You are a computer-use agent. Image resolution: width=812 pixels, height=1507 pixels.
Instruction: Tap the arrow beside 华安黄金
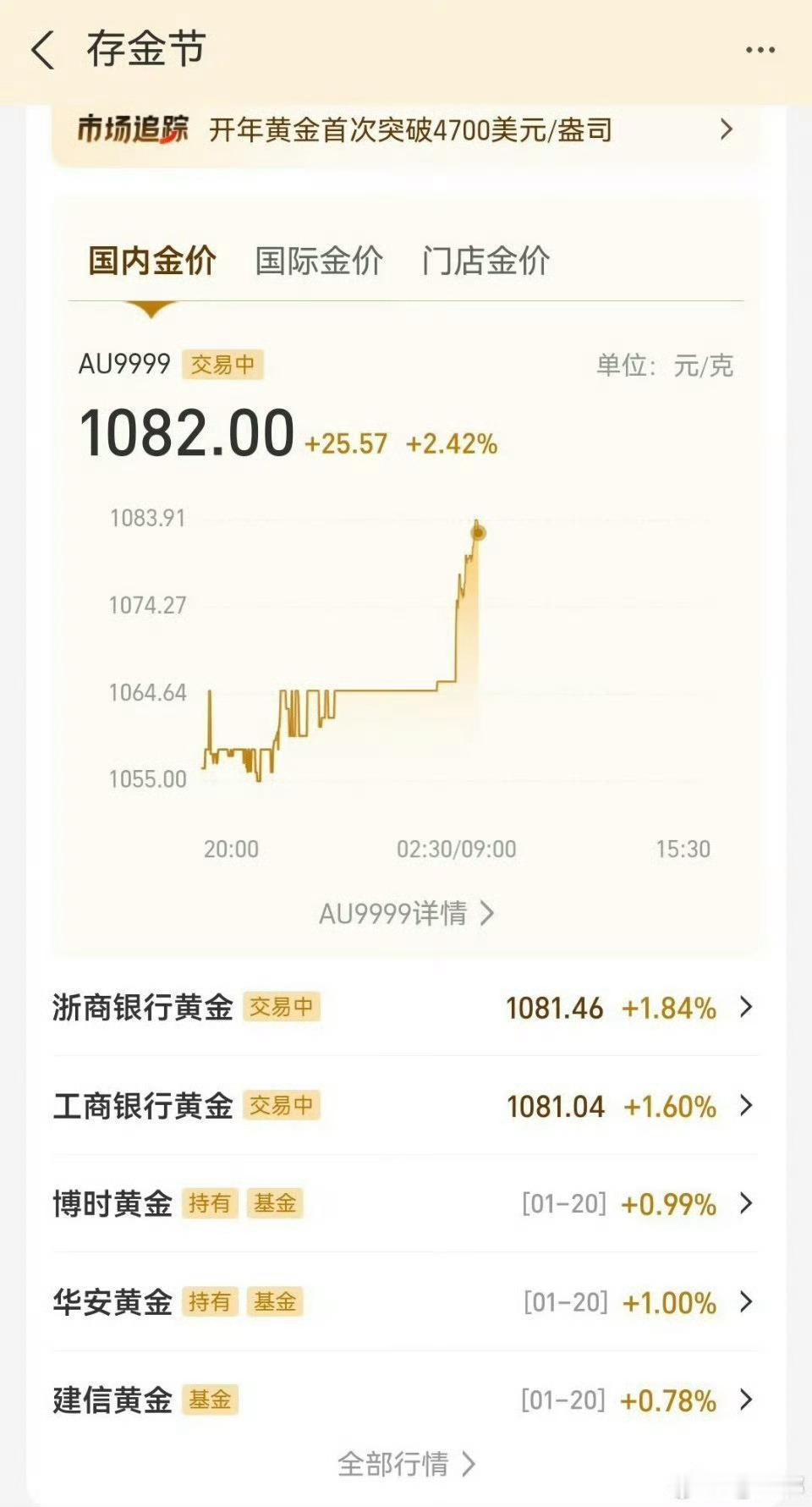point(745,1302)
